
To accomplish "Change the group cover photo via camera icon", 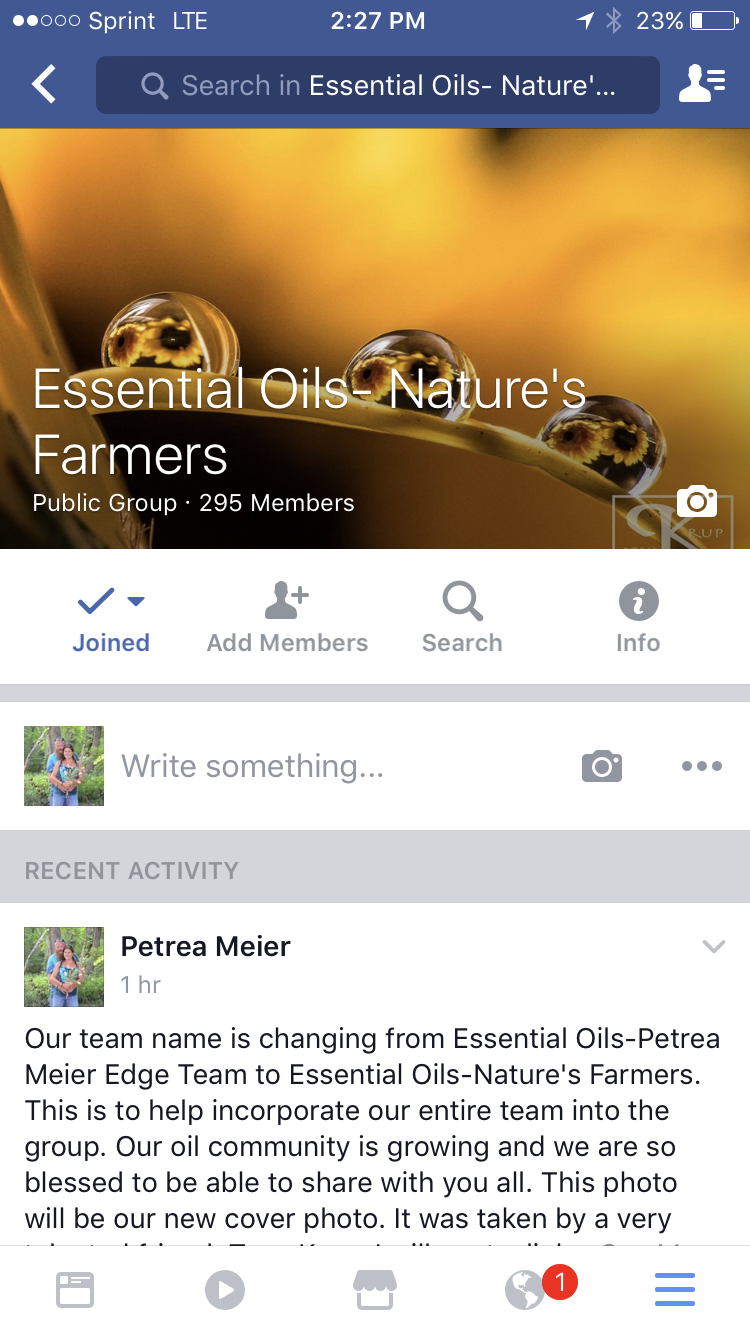I will [x=696, y=500].
